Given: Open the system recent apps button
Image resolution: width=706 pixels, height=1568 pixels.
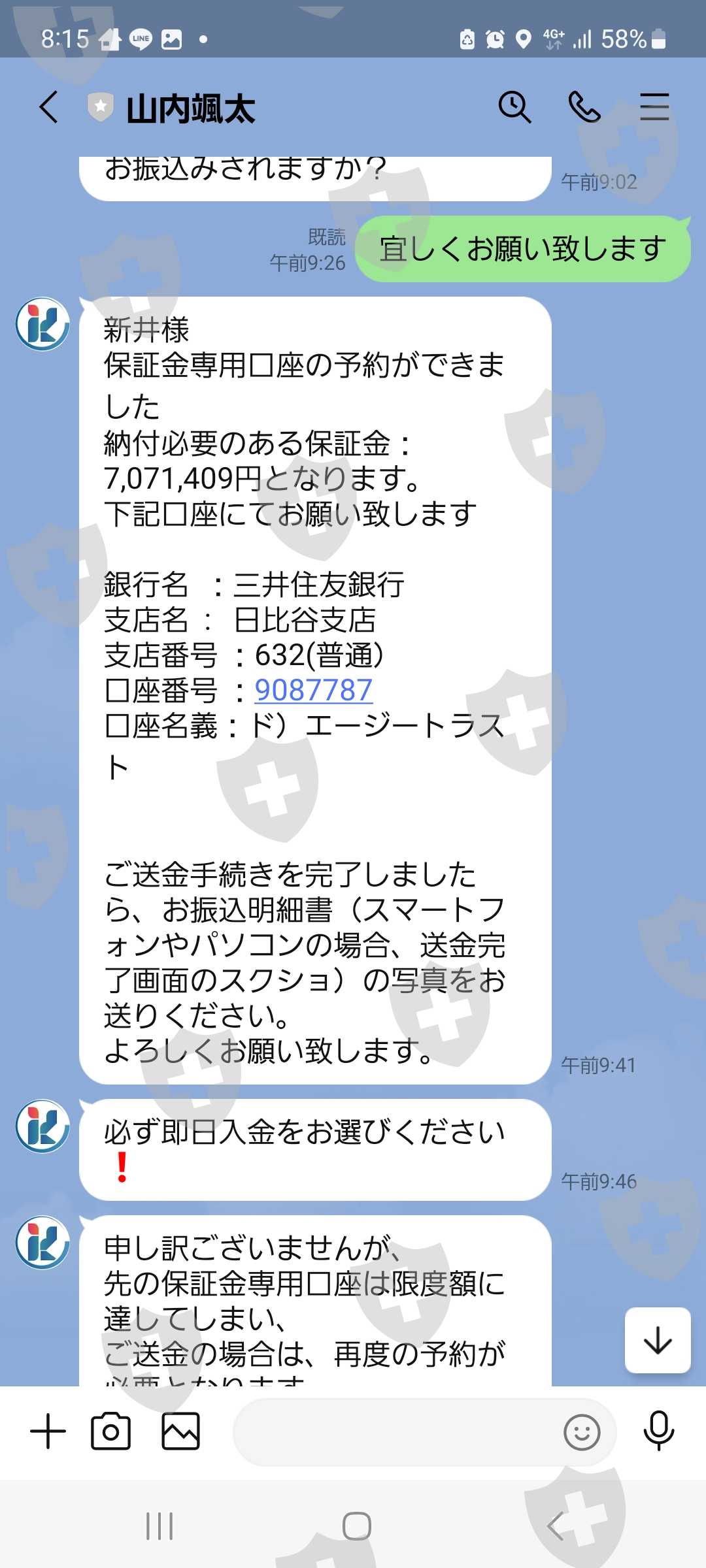Looking at the screenshot, I should point(160,1526).
